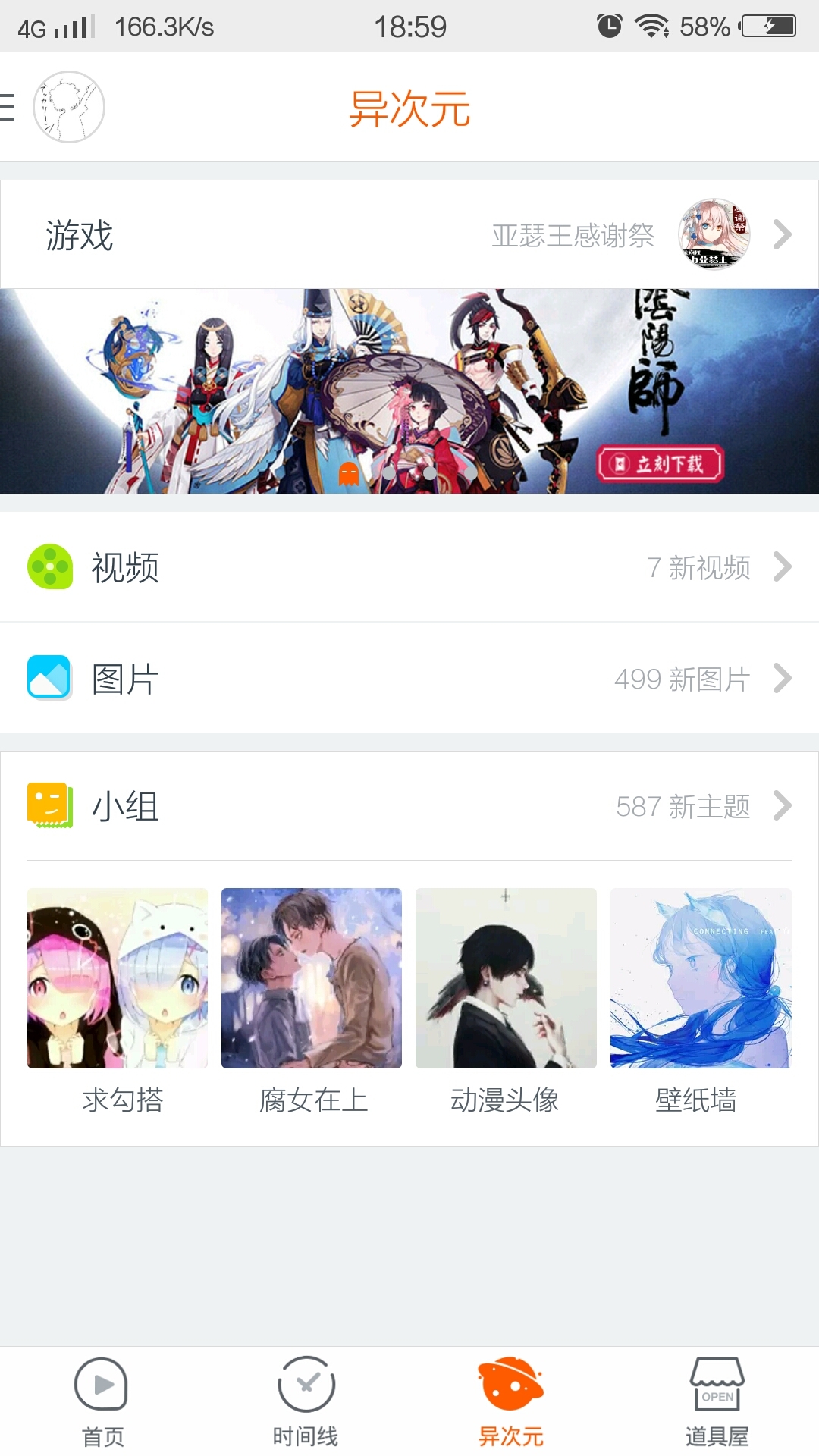Open the 求勾搭 group
Image resolution: width=819 pixels, height=1456 pixels.
pos(118,995)
